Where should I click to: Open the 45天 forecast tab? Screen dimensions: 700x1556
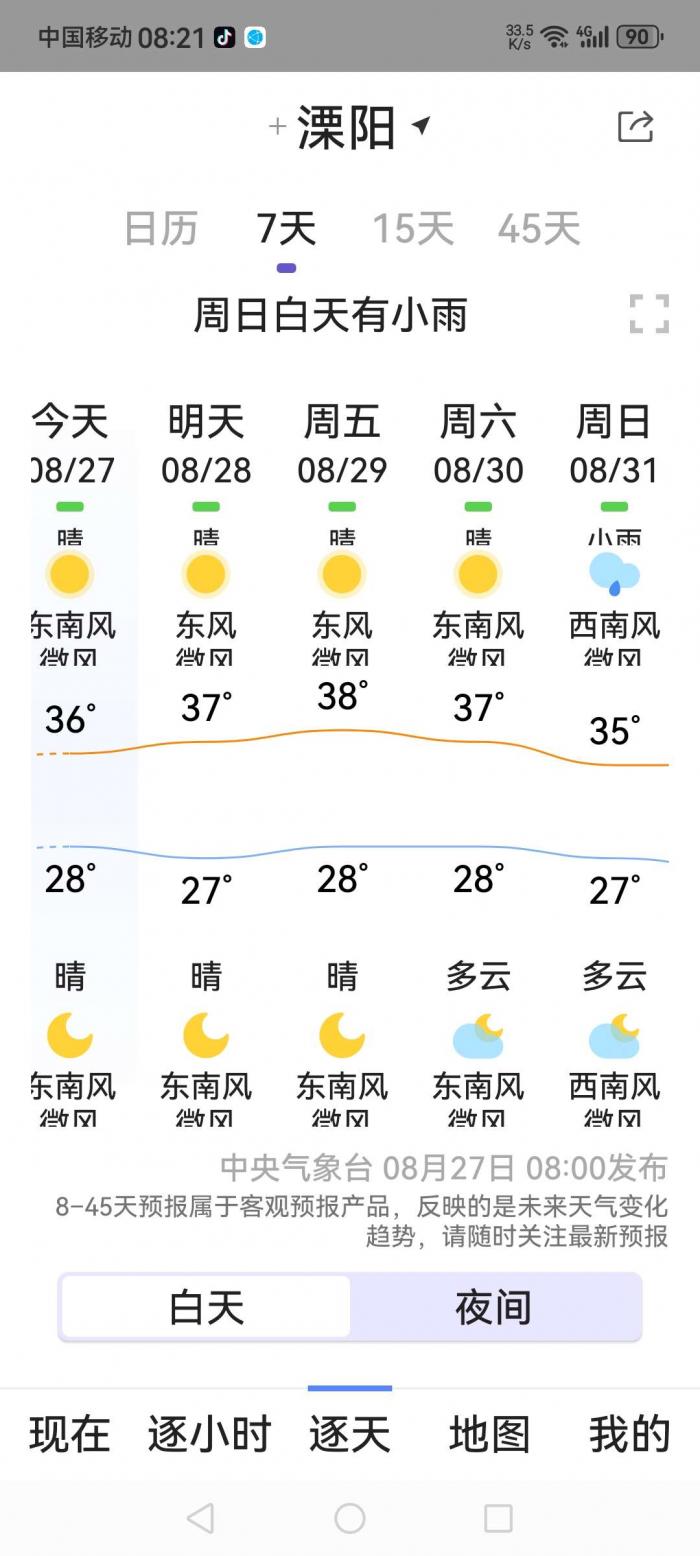[x=539, y=229]
